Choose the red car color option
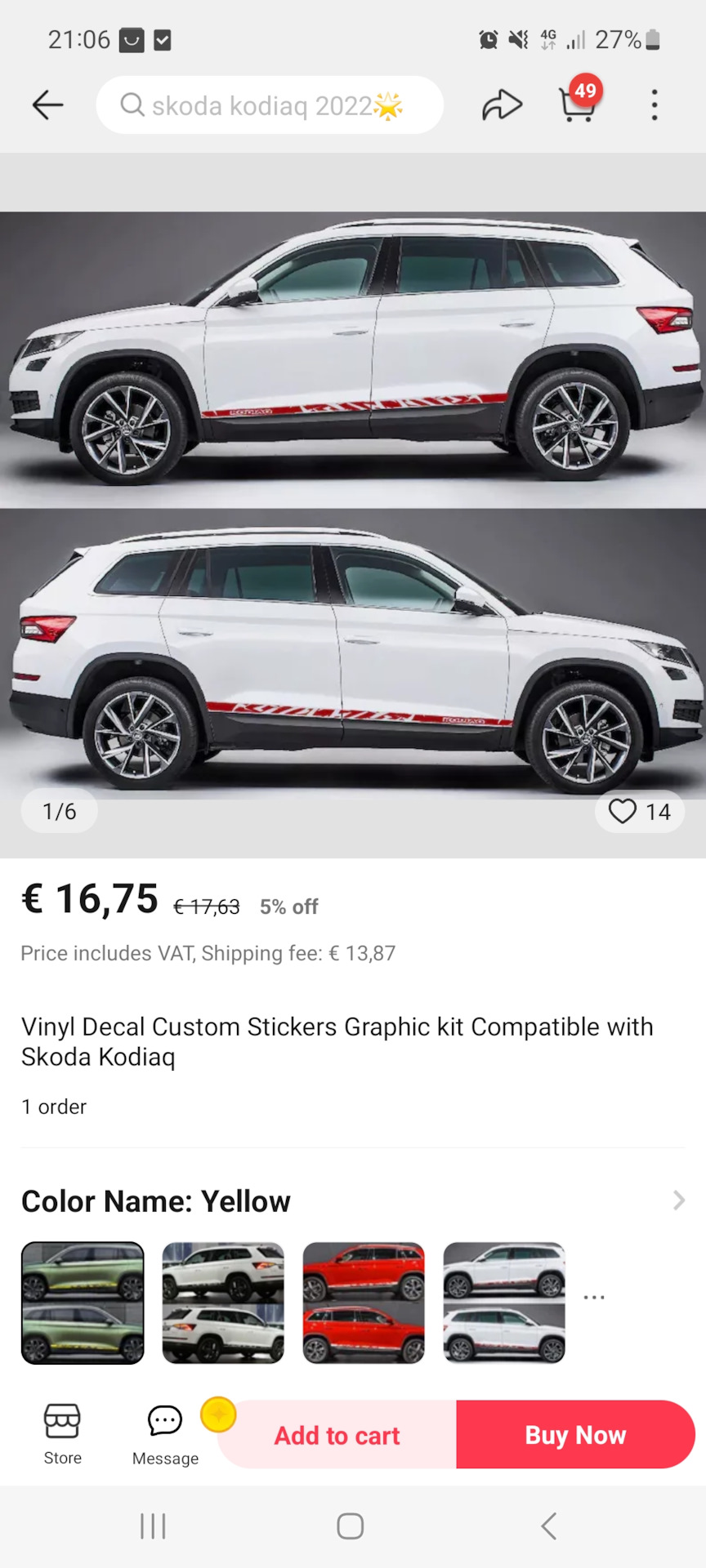The width and height of the screenshot is (706, 1568). 364,1303
